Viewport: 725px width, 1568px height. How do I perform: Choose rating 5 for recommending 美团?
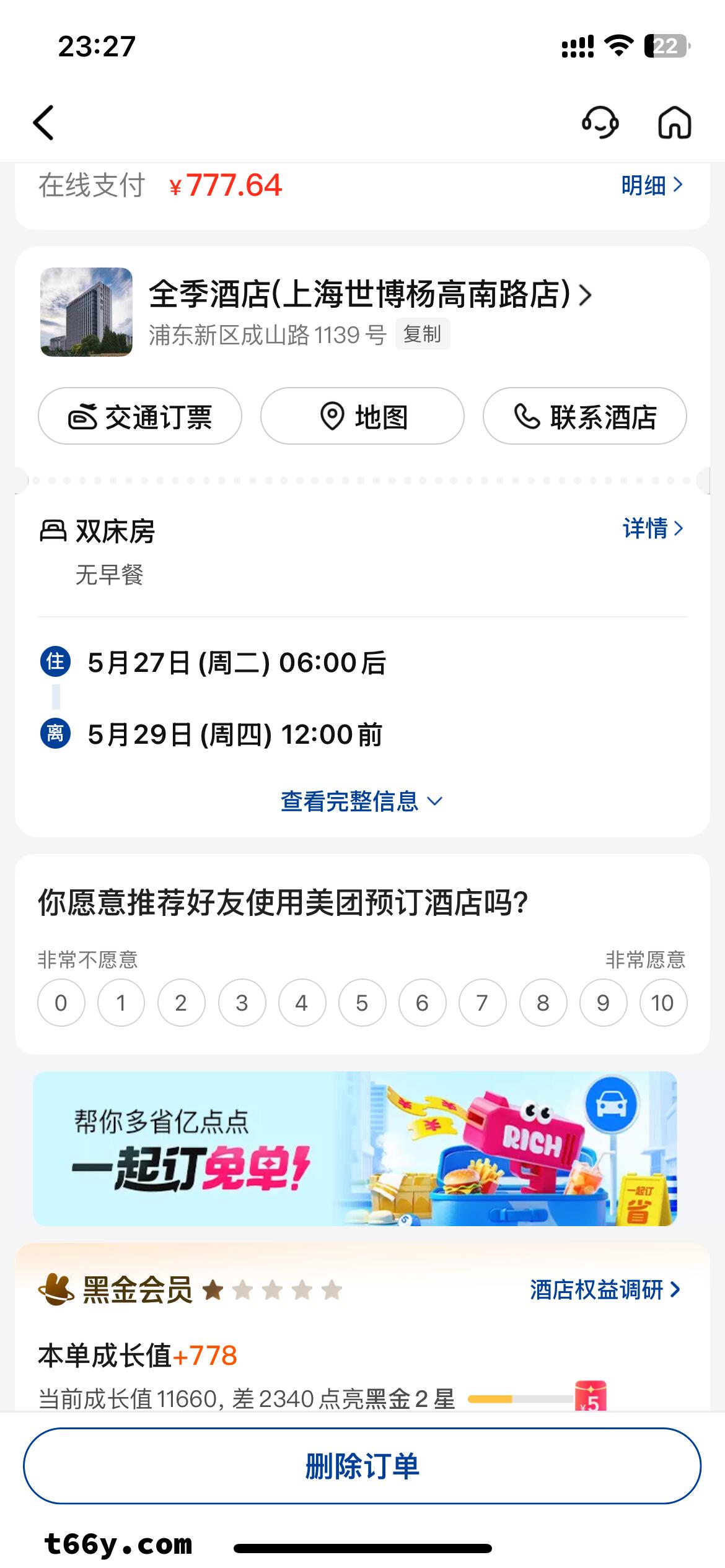pos(362,1003)
